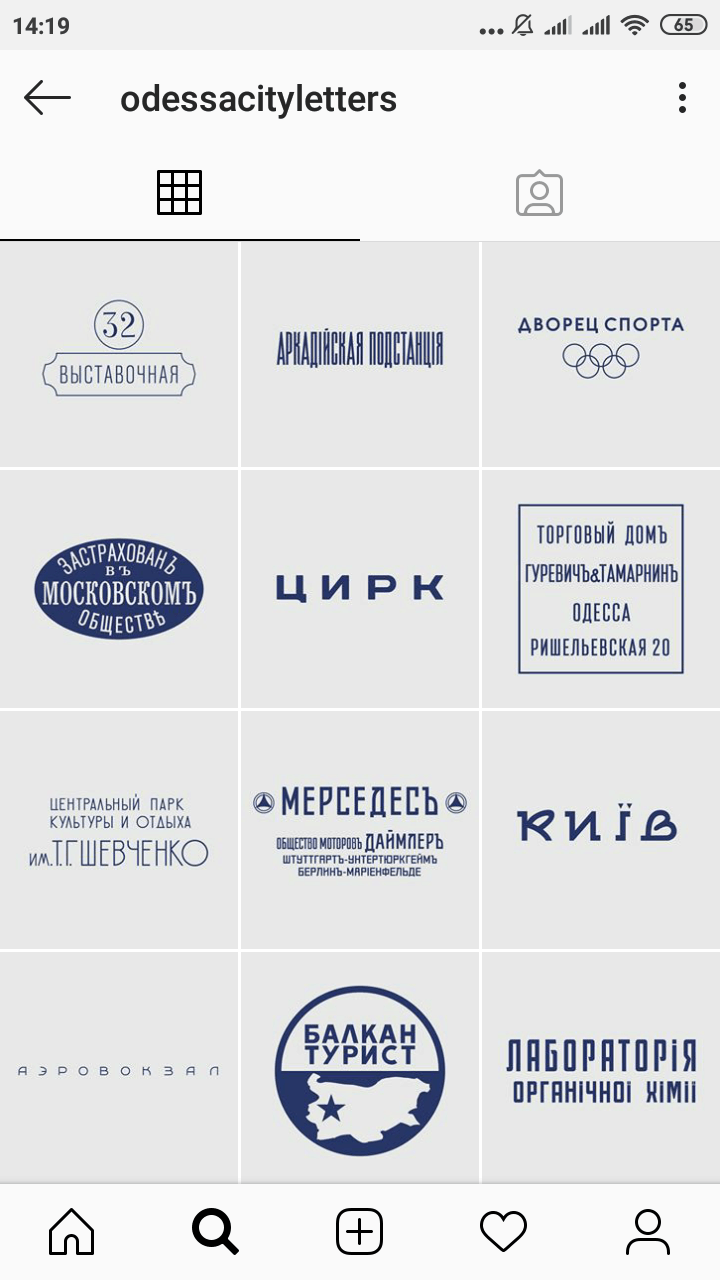Open the Мерседесъ Даймлеръ post
The height and width of the screenshot is (1280, 720).
[x=360, y=830]
